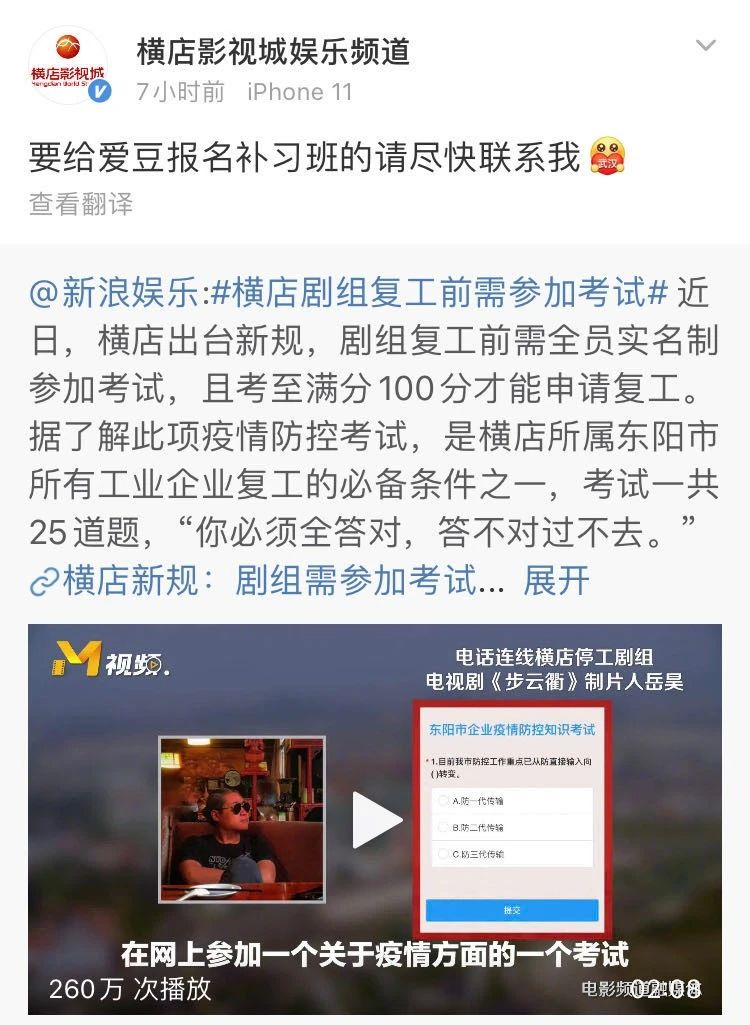Open the post options chevron menu
Viewport: 750px width, 1025px height.
pos(706,46)
